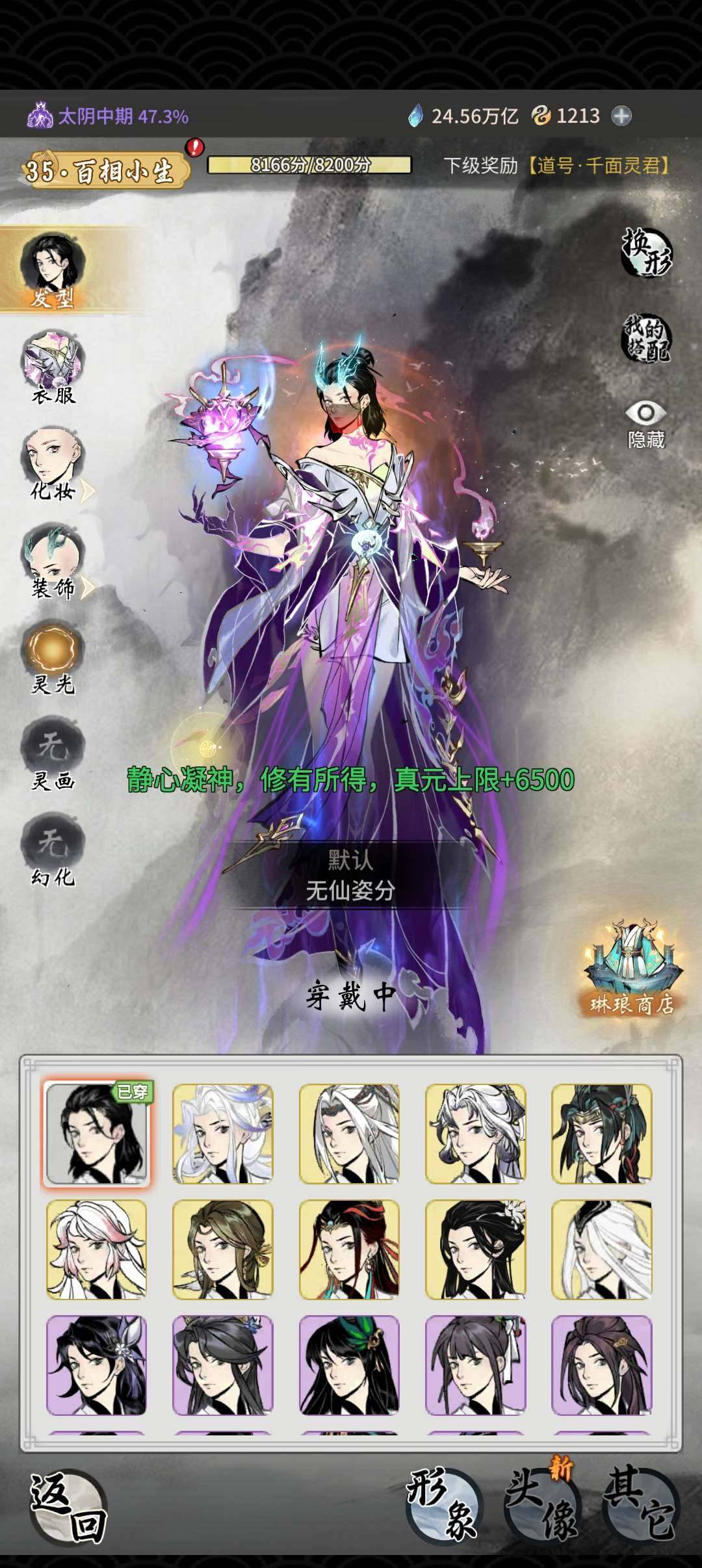Open the 灵光 aura category

pos(53,658)
